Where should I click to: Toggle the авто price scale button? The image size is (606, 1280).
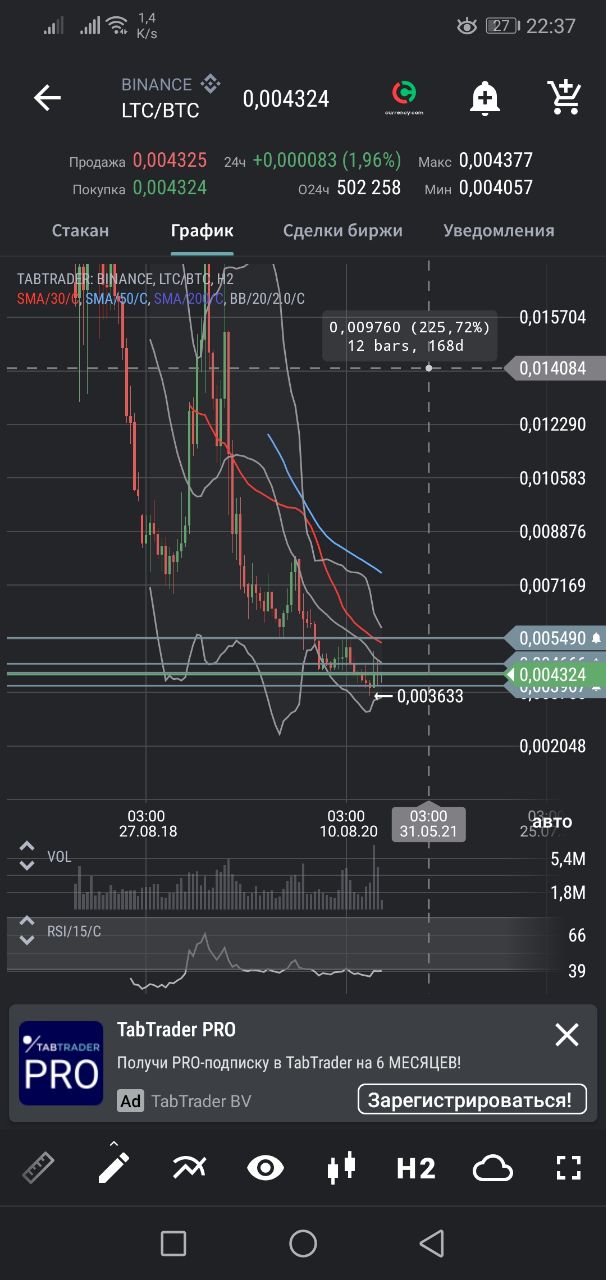coord(552,822)
